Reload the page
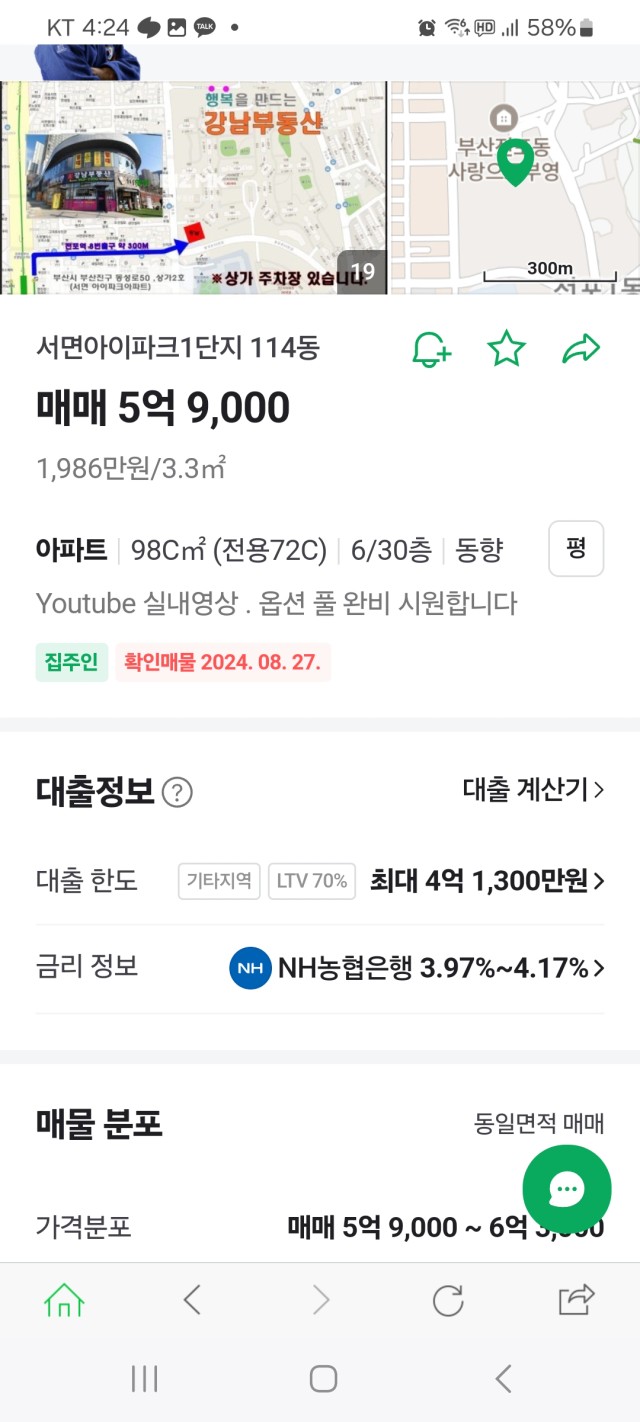Image resolution: width=640 pixels, height=1422 pixels. pos(448,1300)
